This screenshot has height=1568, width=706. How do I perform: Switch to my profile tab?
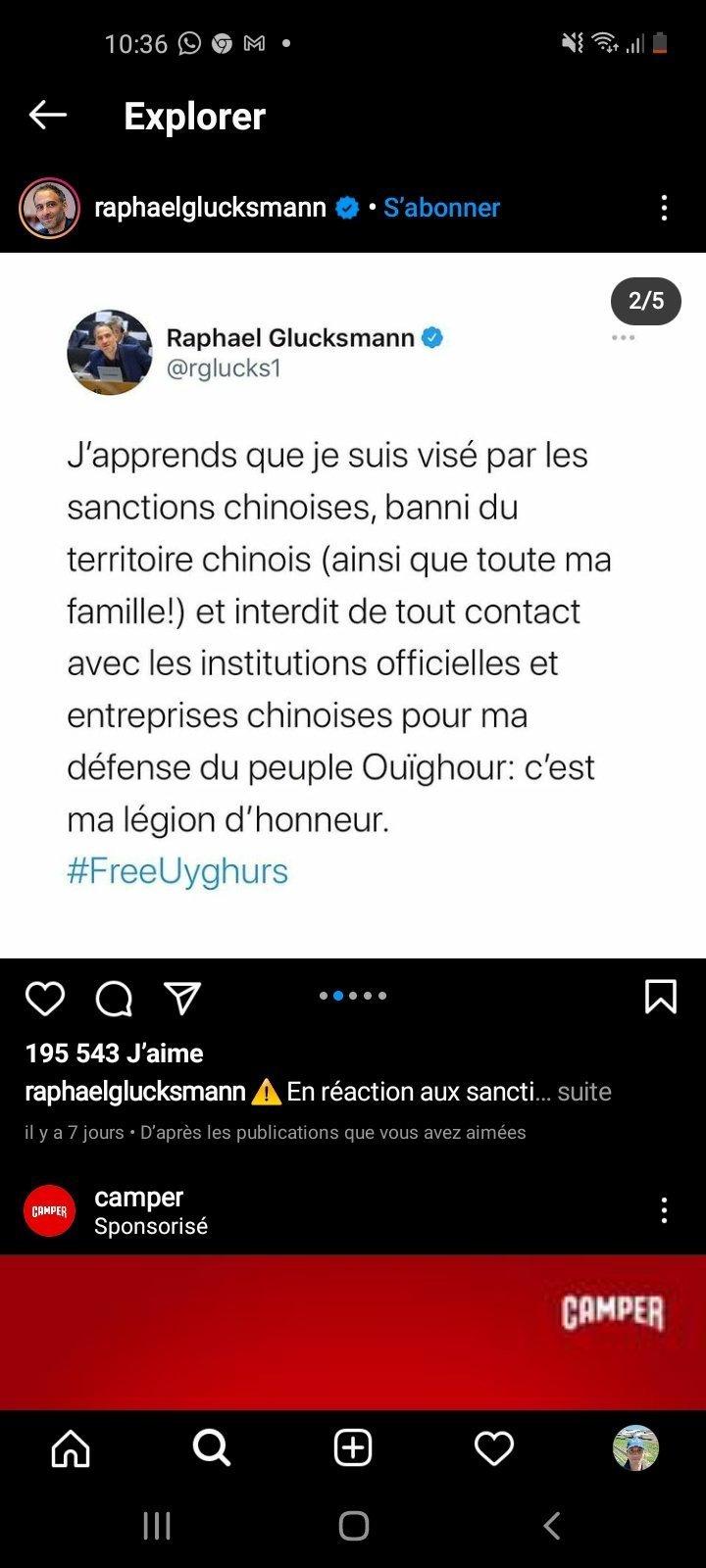click(x=635, y=1447)
